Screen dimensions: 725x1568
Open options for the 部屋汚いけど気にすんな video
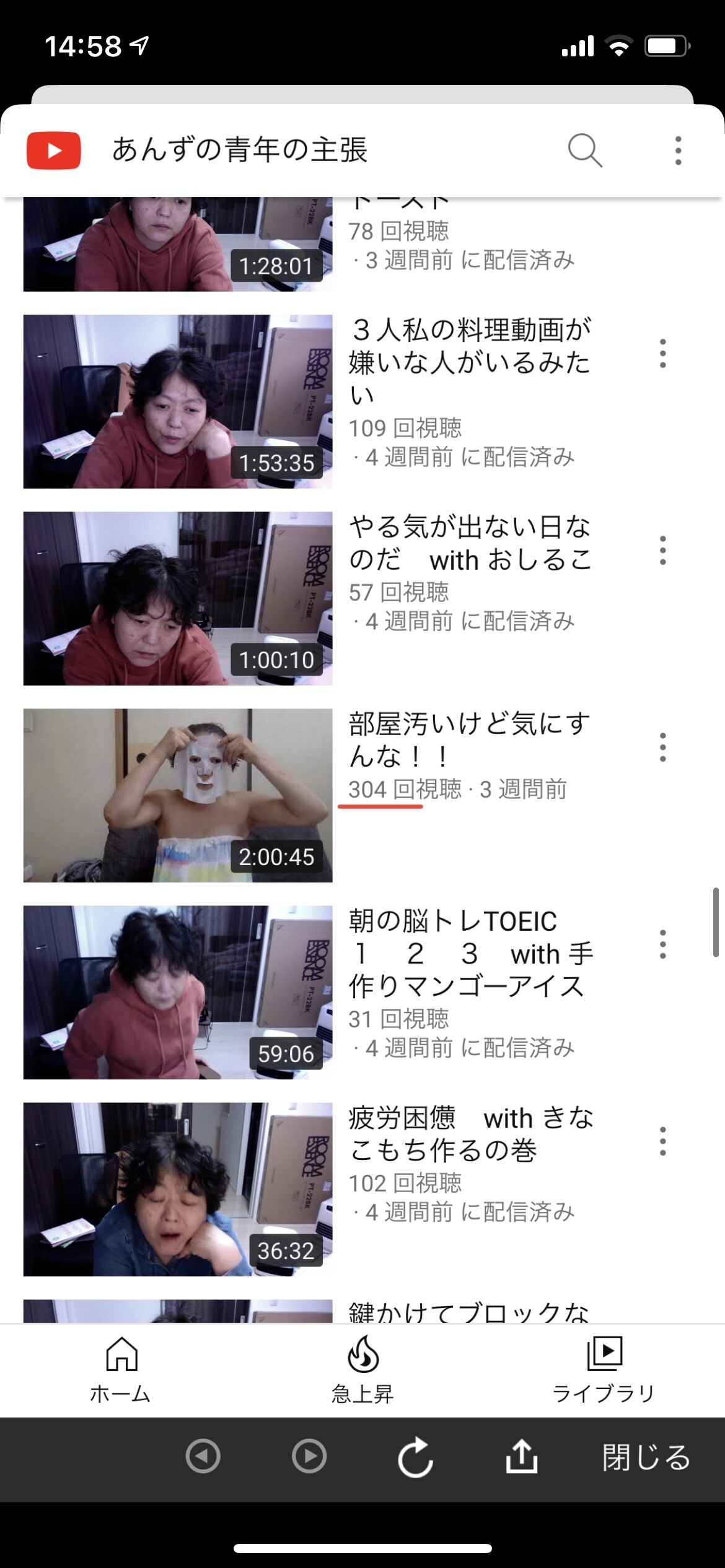(663, 747)
